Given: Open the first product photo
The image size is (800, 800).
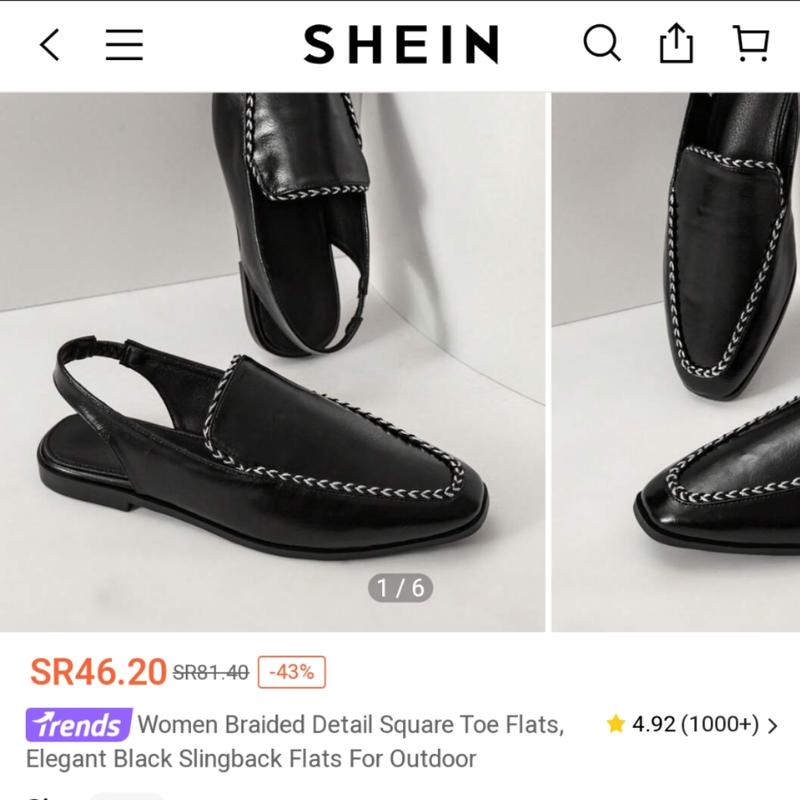Looking at the screenshot, I should point(272,360).
